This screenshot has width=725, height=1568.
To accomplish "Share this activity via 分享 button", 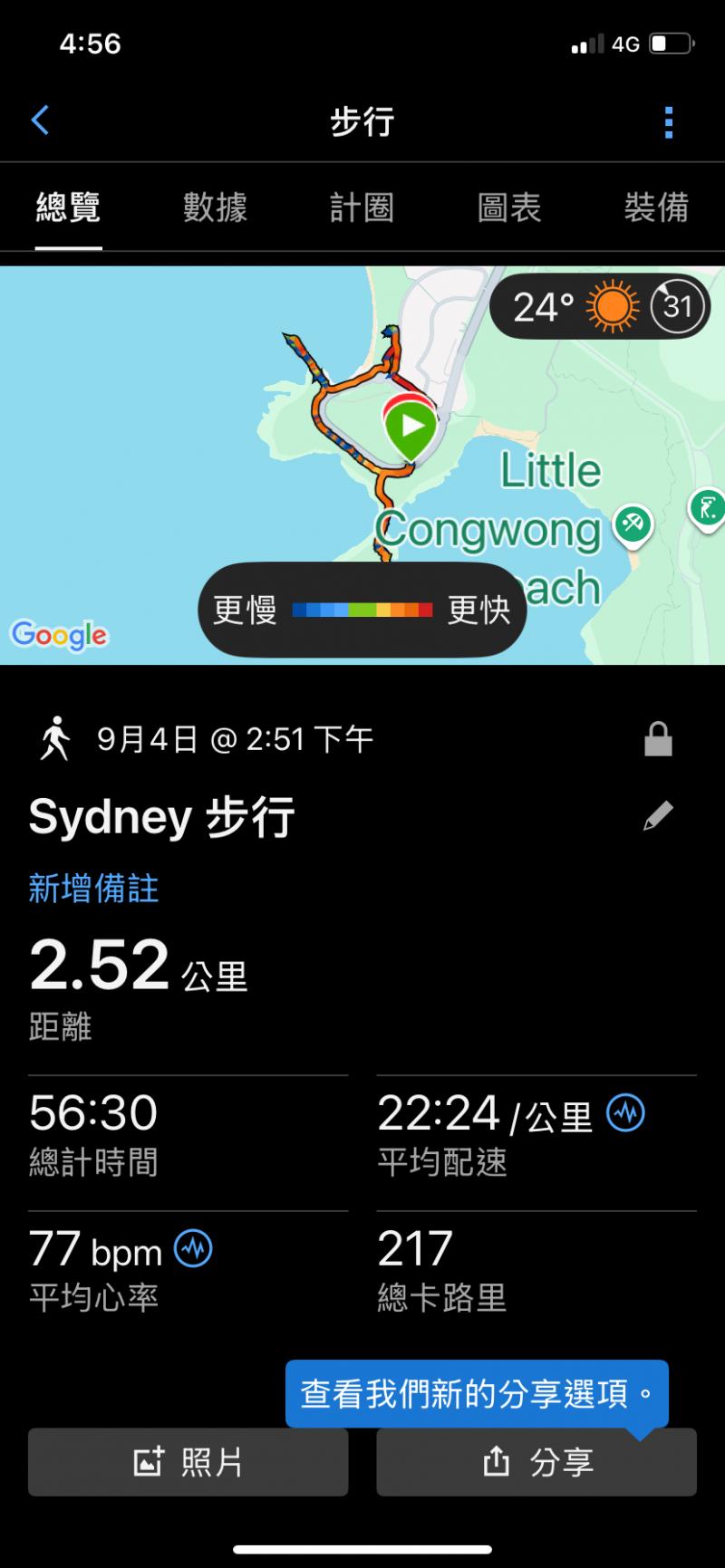I will [536, 1462].
